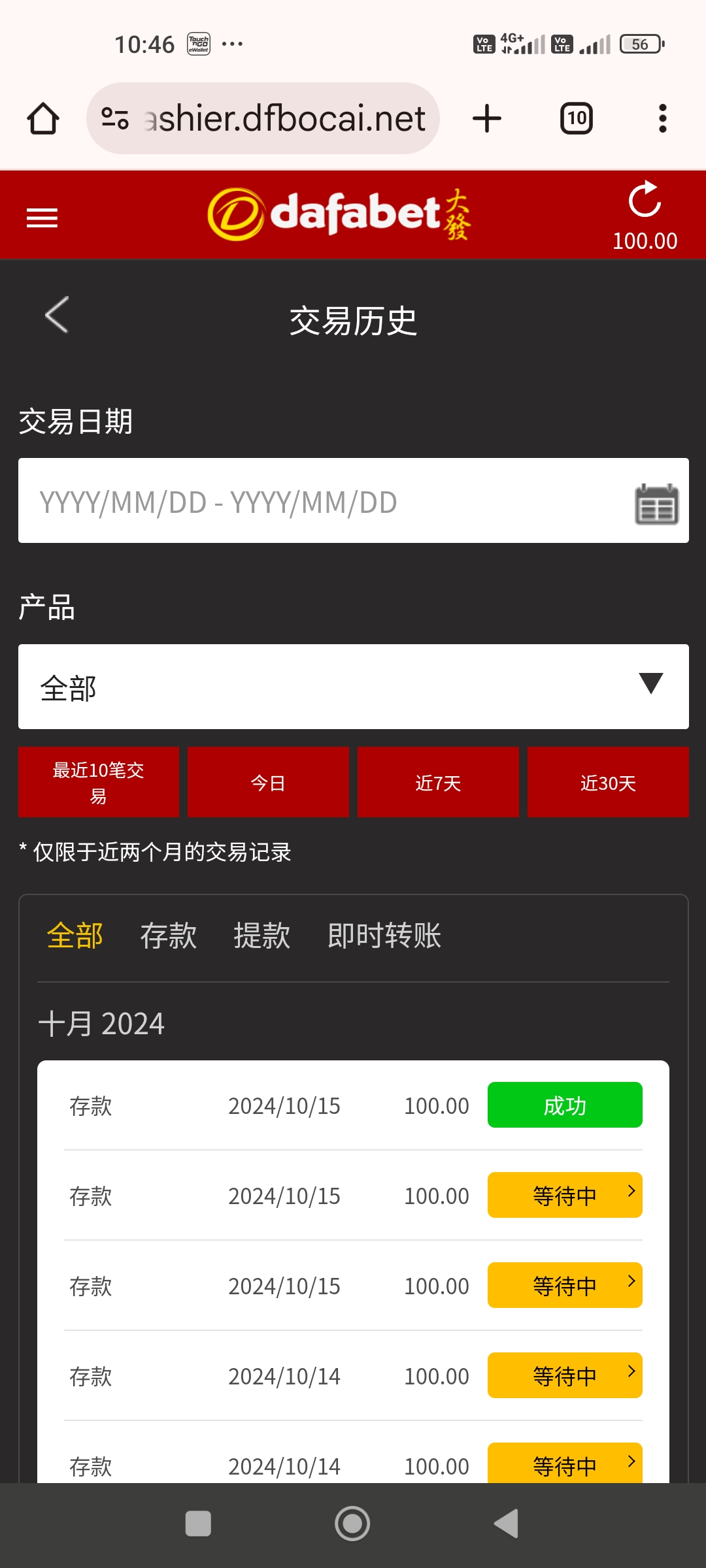706x1568 pixels.
Task: Open the browser tab switcher
Action: (576, 118)
